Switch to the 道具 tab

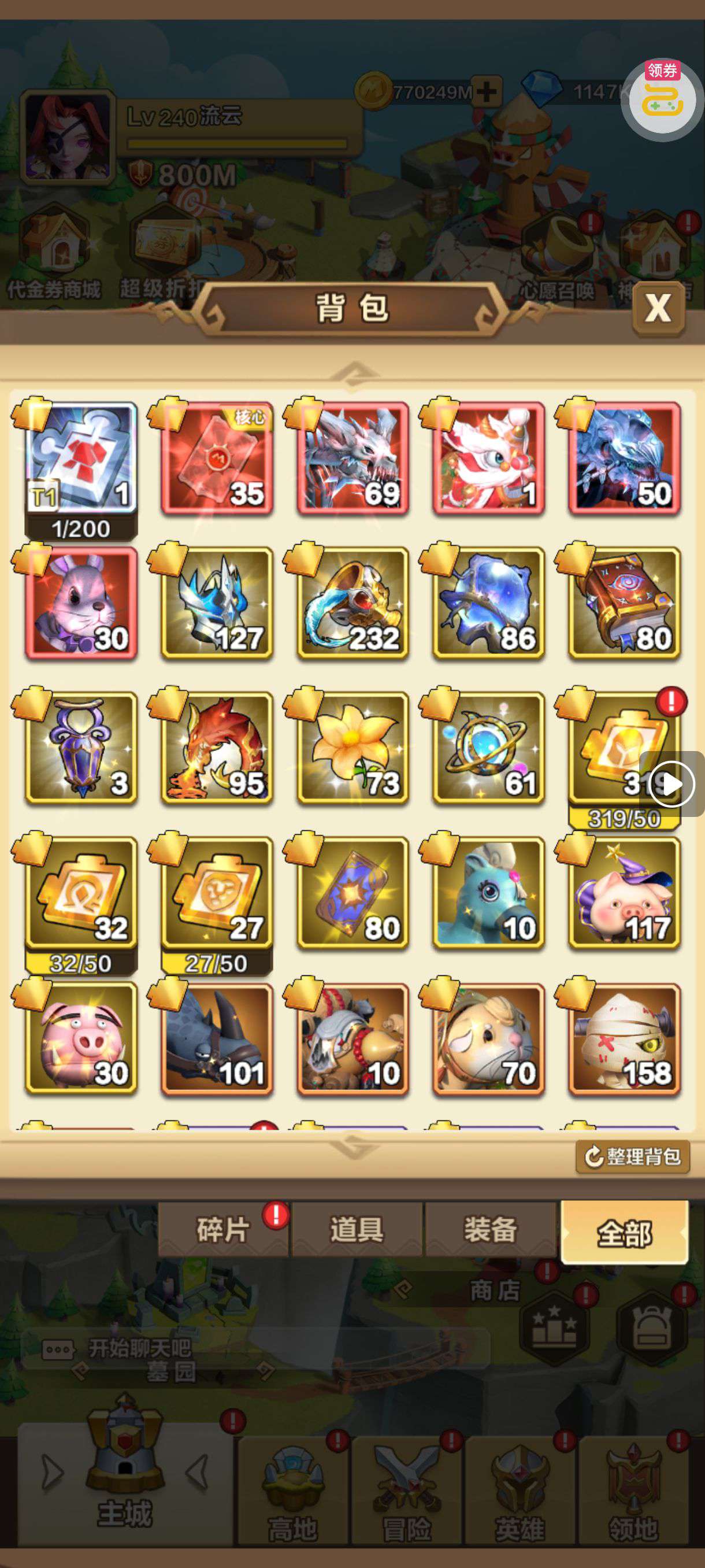tap(357, 1229)
